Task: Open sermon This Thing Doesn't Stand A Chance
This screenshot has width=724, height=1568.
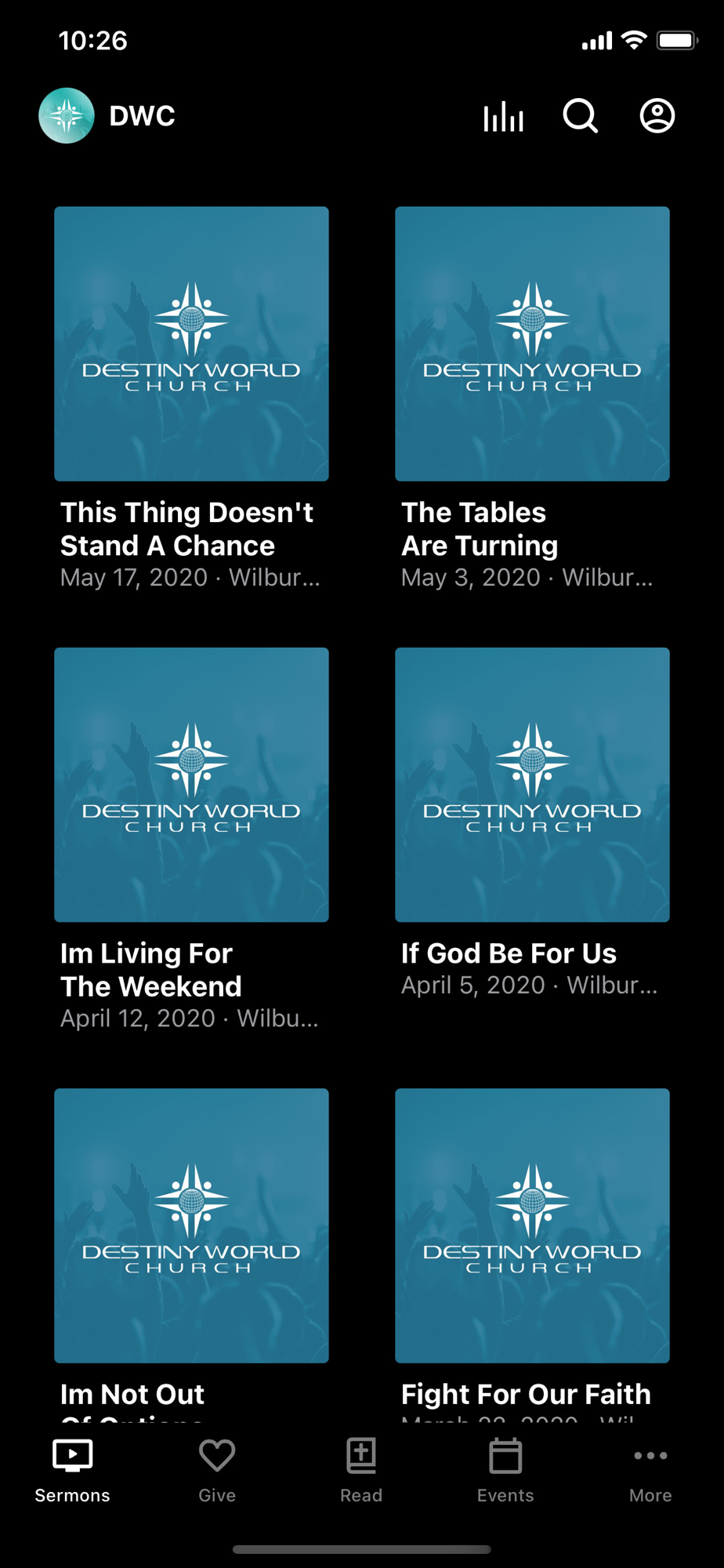Action: (x=191, y=344)
